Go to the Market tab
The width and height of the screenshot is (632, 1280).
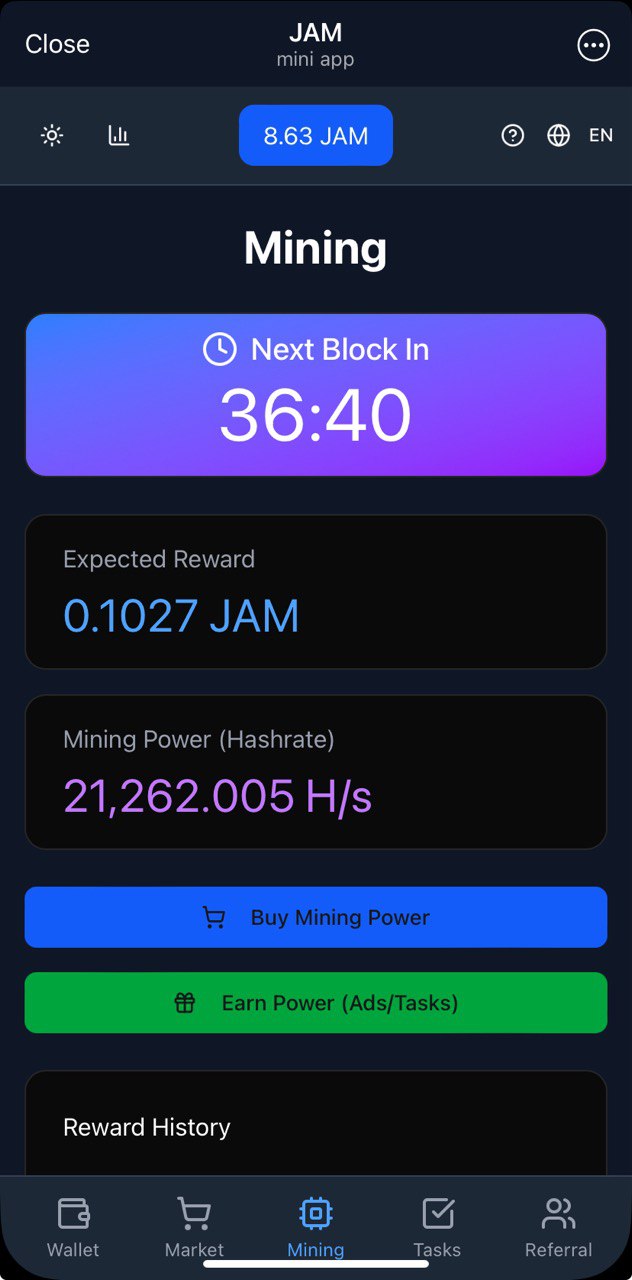click(x=194, y=1227)
